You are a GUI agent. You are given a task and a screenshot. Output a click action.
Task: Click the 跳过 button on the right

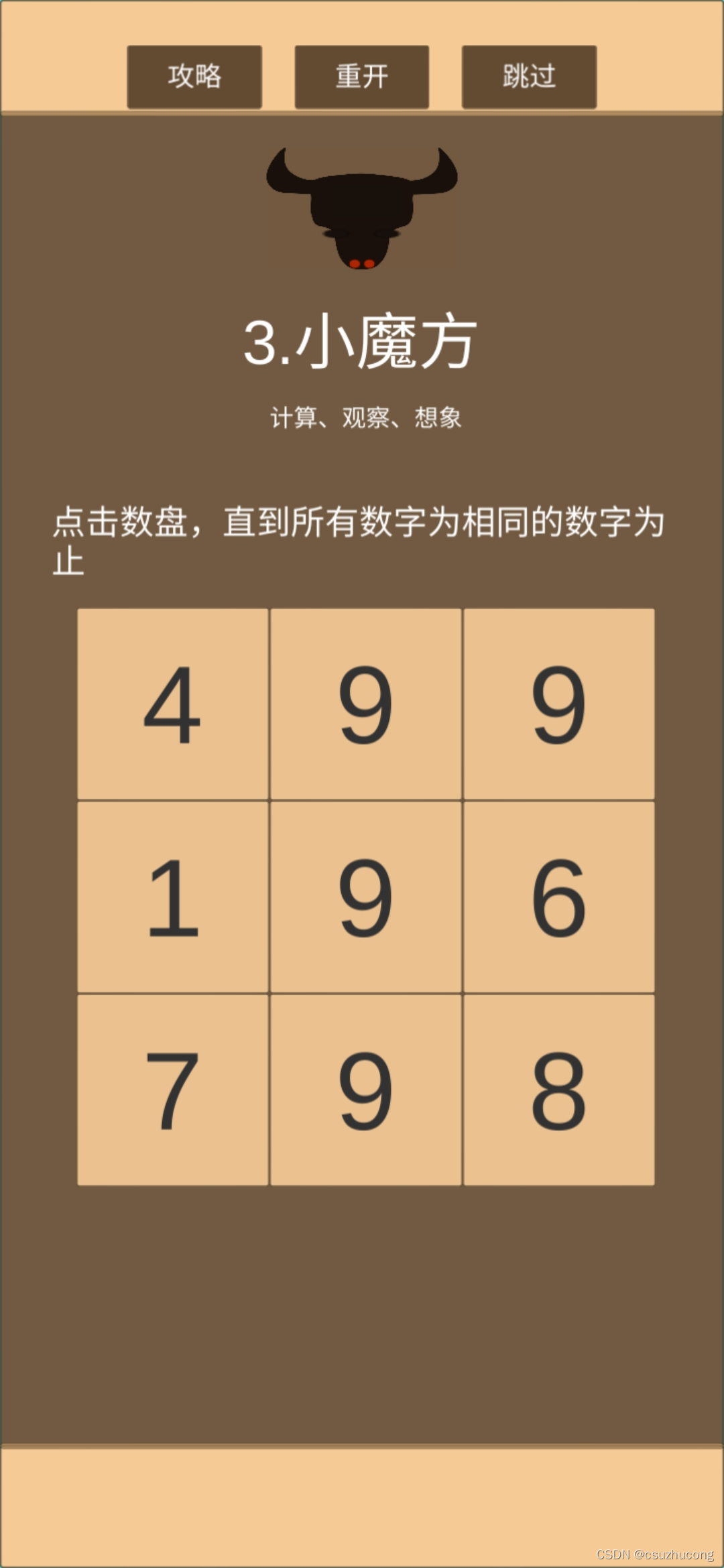pos(528,76)
